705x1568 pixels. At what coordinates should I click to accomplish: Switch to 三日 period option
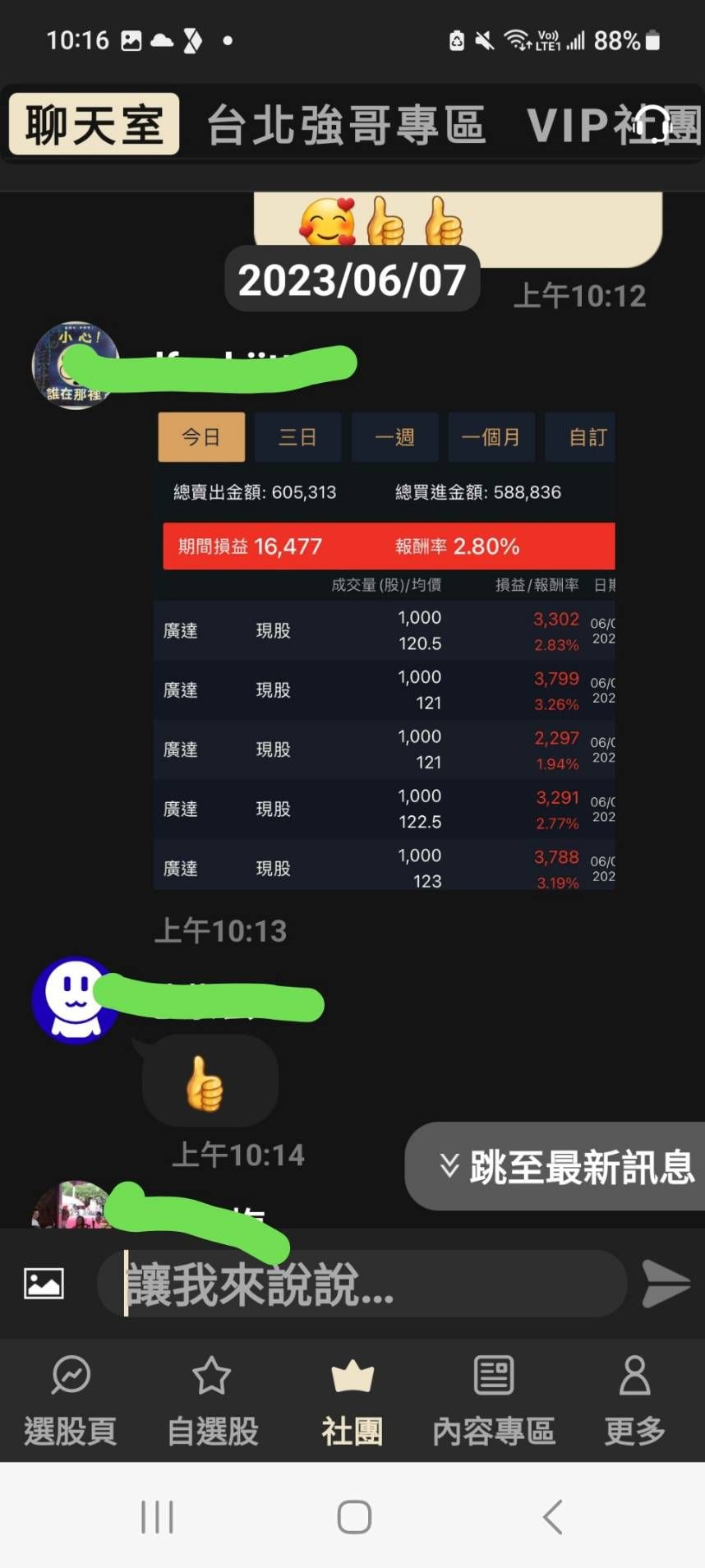(298, 436)
